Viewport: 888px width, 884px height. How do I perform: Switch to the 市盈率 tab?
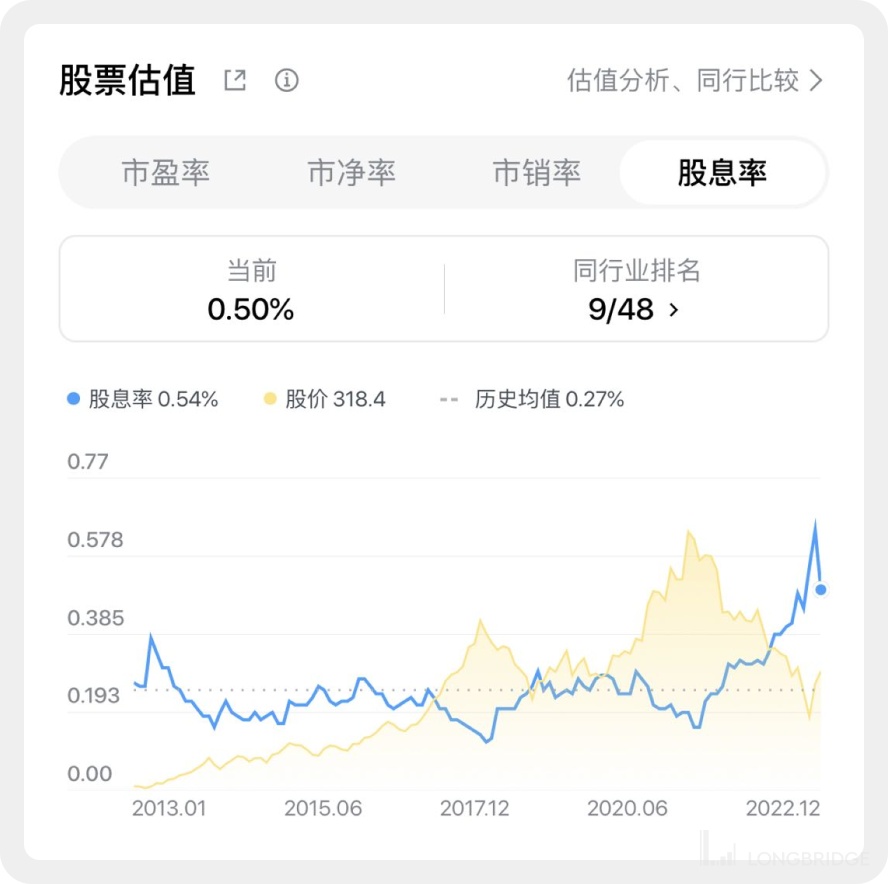[166, 173]
